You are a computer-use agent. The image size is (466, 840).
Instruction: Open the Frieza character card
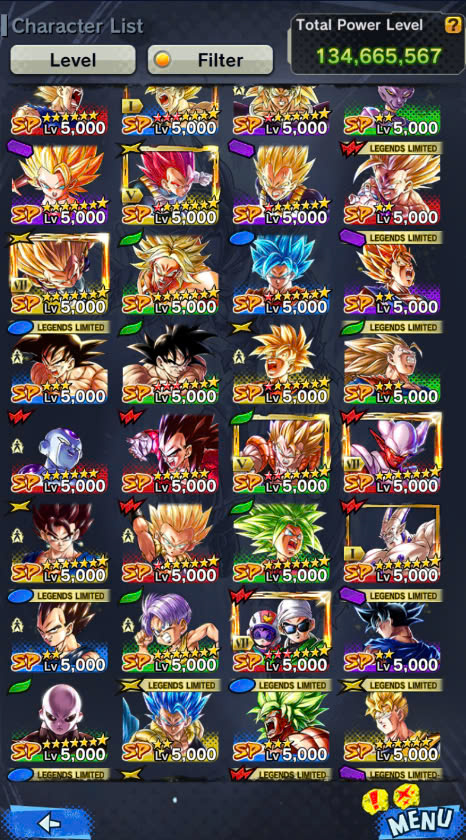point(59,453)
